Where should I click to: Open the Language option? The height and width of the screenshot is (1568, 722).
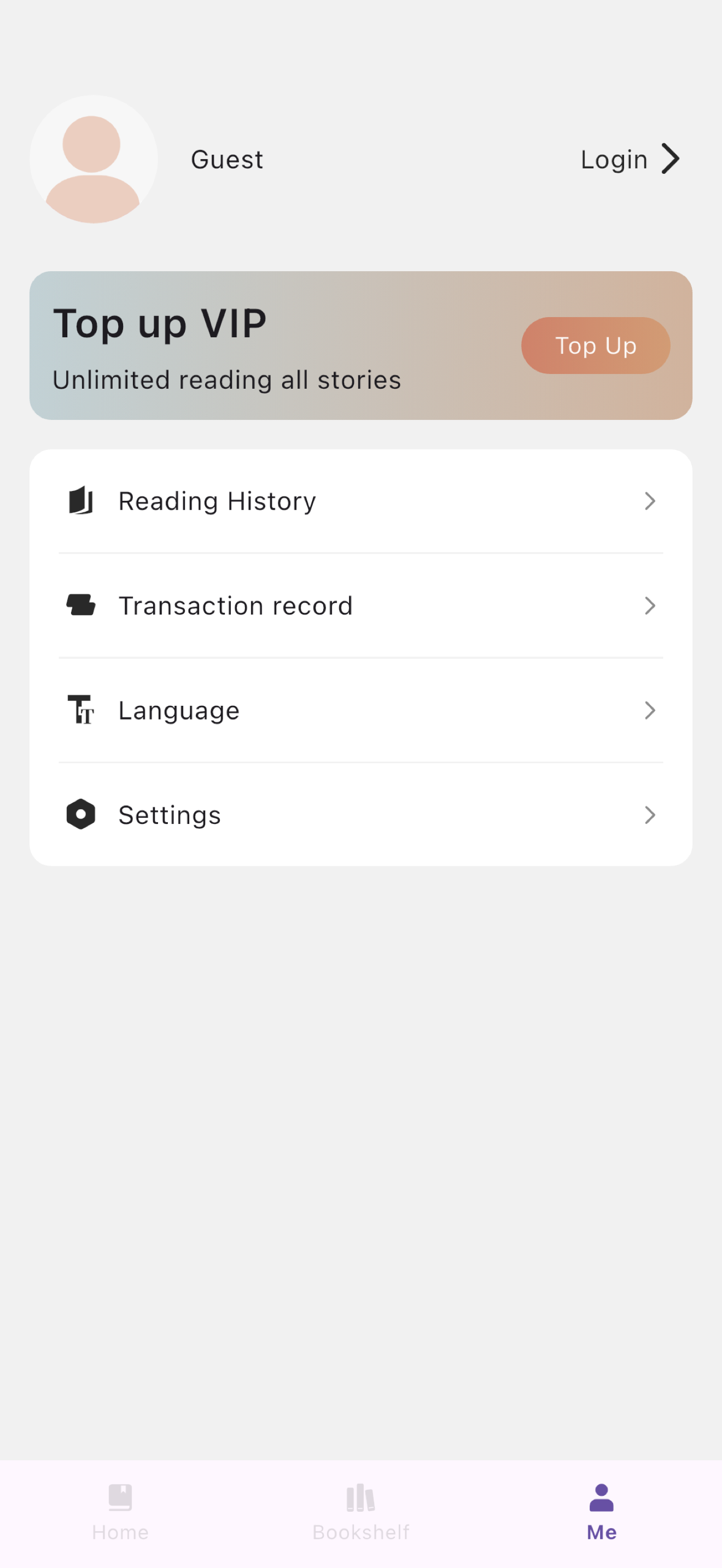[361, 710]
